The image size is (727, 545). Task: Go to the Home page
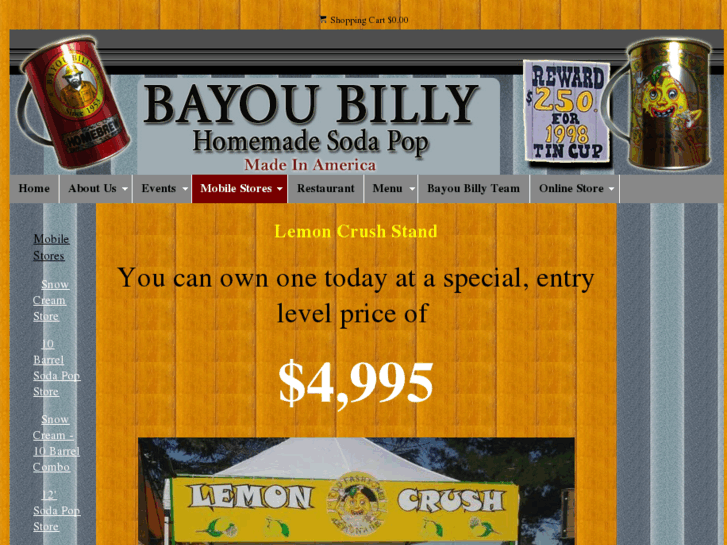pyautogui.click(x=34, y=189)
